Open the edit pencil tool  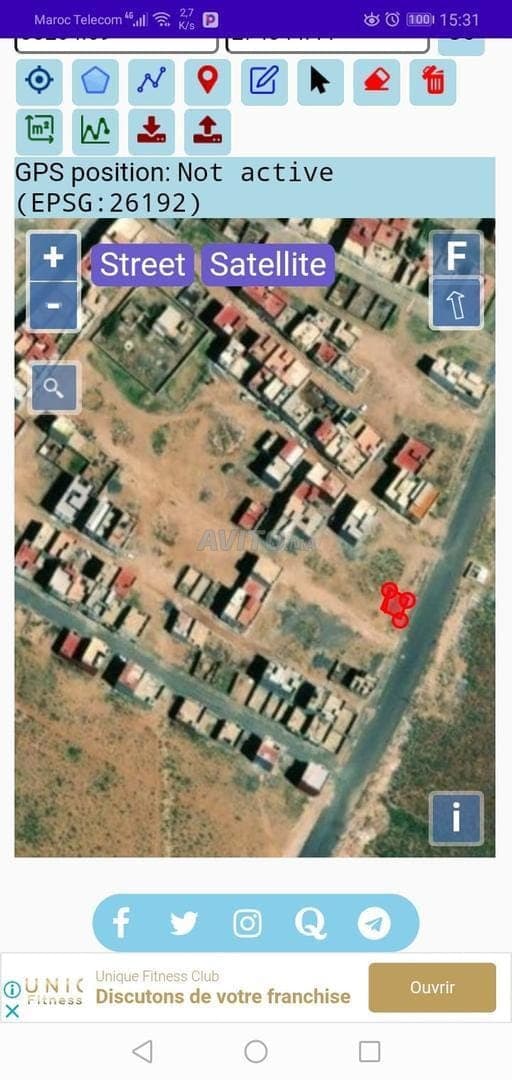tap(264, 82)
